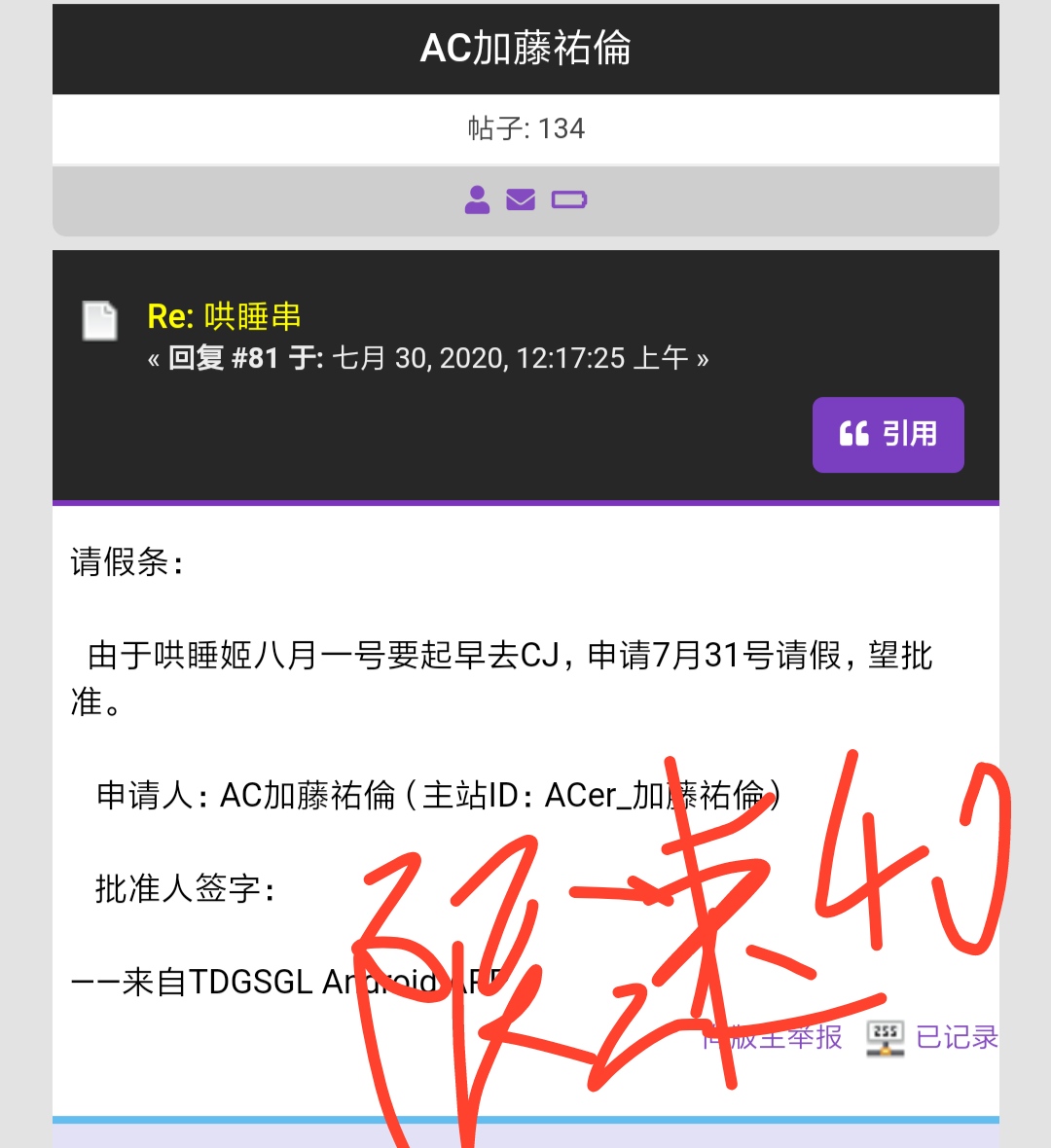Image resolution: width=1051 pixels, height=1148 pixels.
Task: Open AC加藤祐倫's profile icon
Action: click(477, 199)
